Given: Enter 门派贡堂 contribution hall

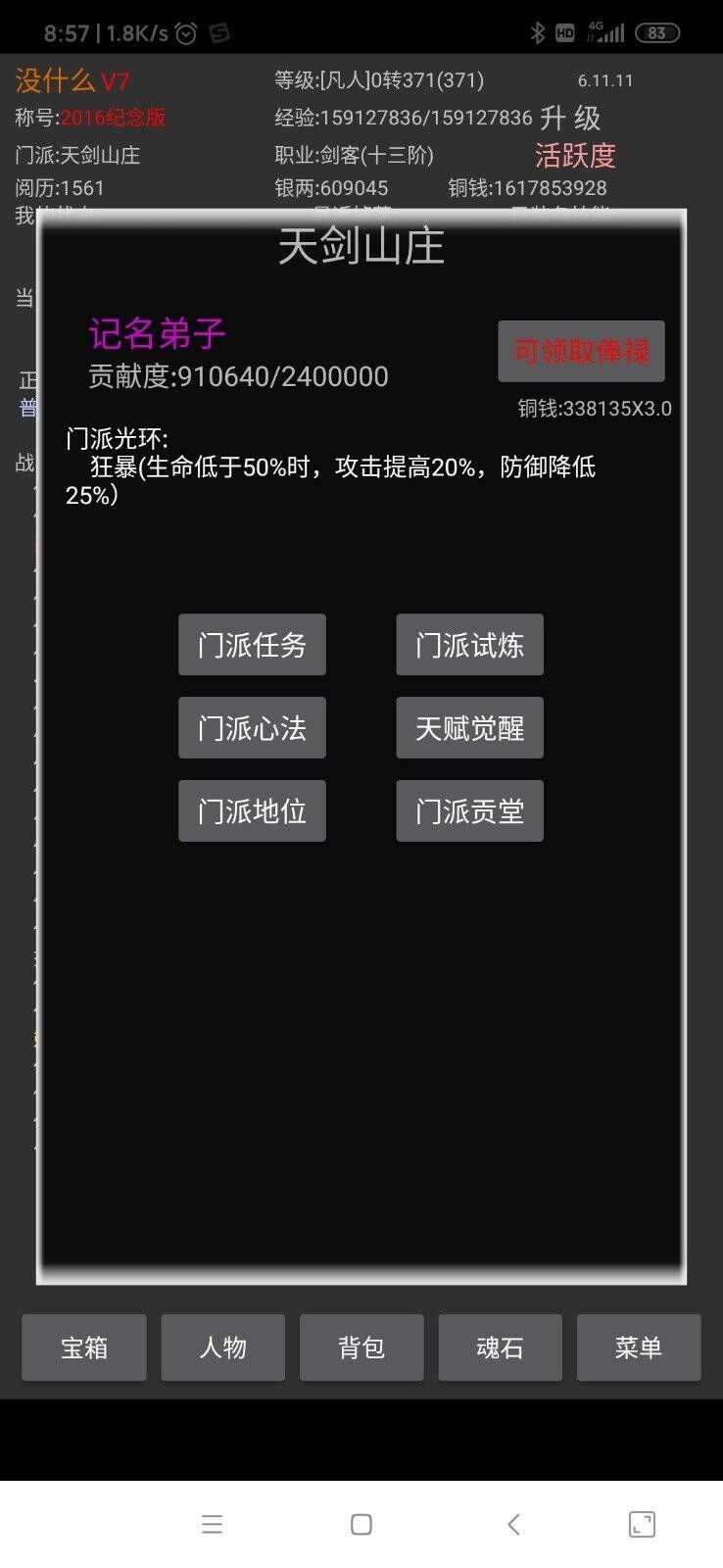Looking at the screenshot, I should pyautogui.click(x=469, y=811).
